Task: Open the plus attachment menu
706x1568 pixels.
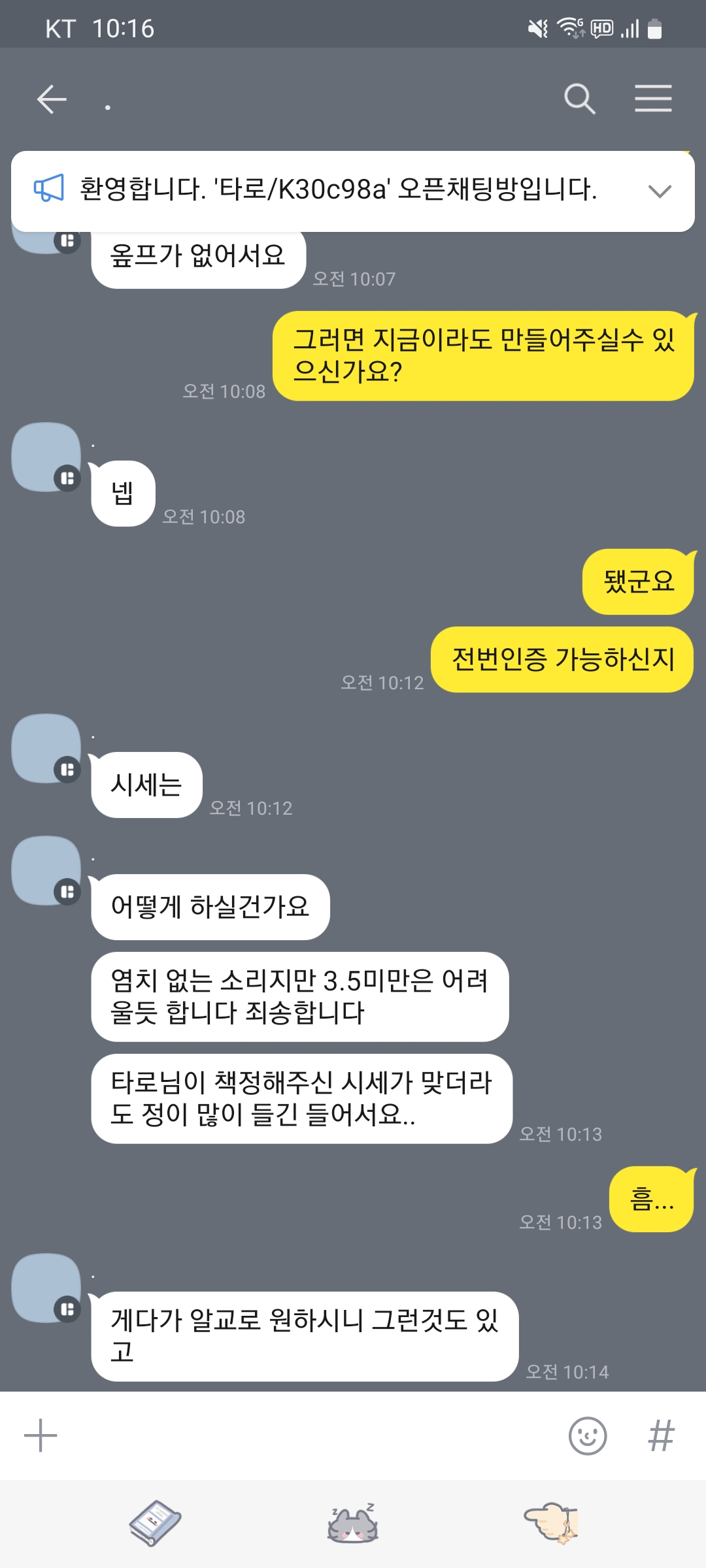Action: coord(41,1435)
